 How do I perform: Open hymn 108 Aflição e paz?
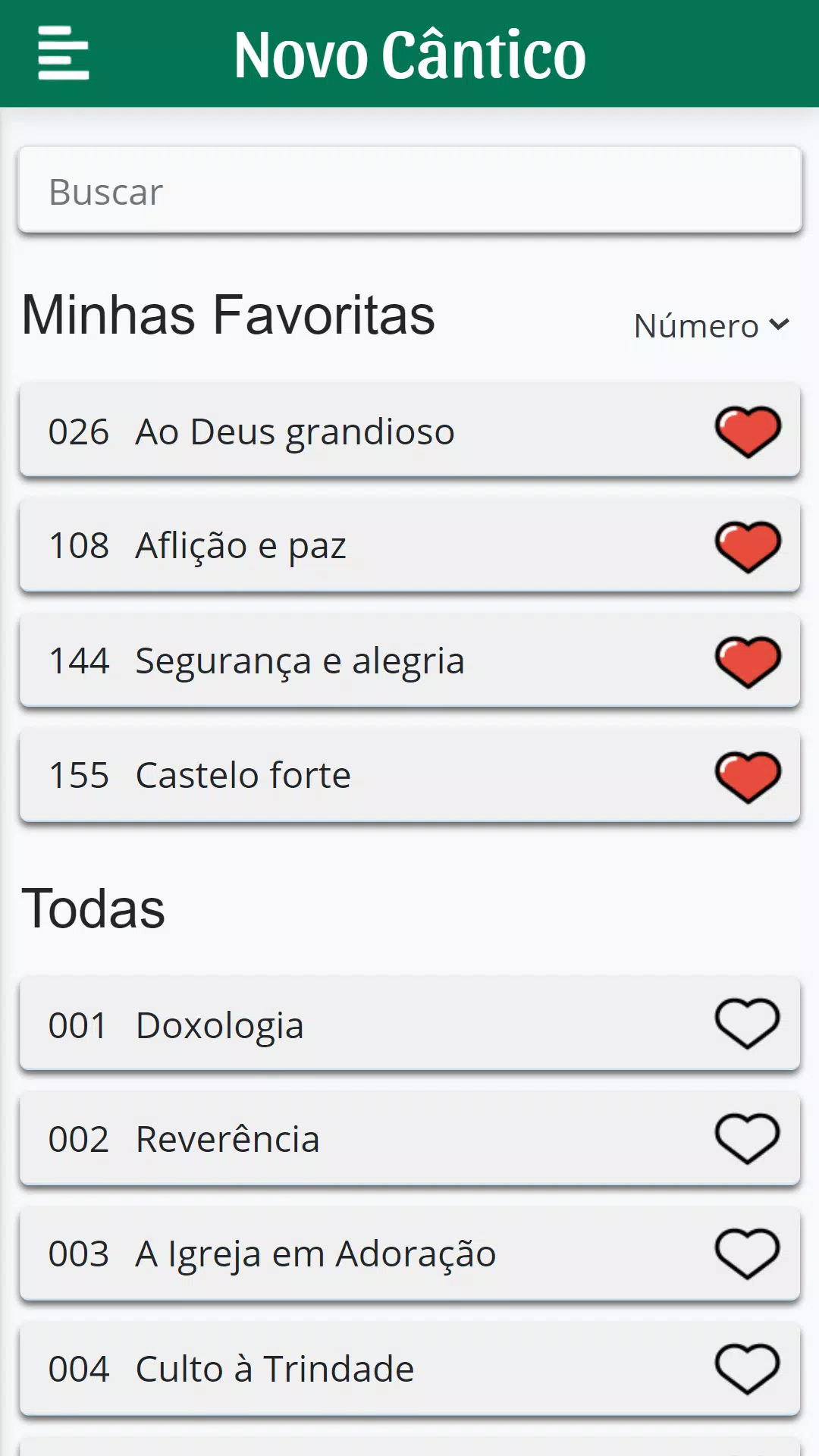coord(409,545)
